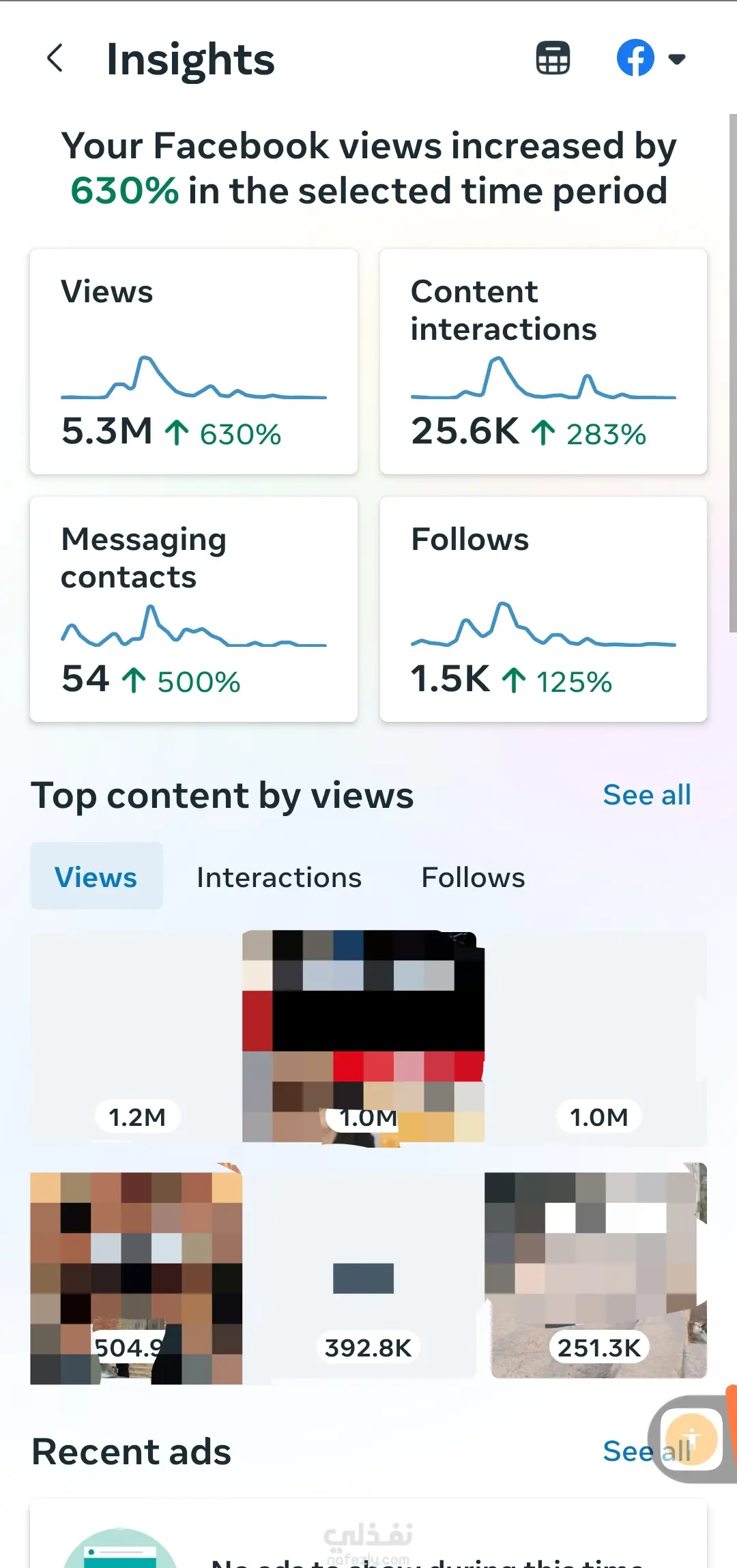Open the post with 504.9K views

coord(136,1273)
